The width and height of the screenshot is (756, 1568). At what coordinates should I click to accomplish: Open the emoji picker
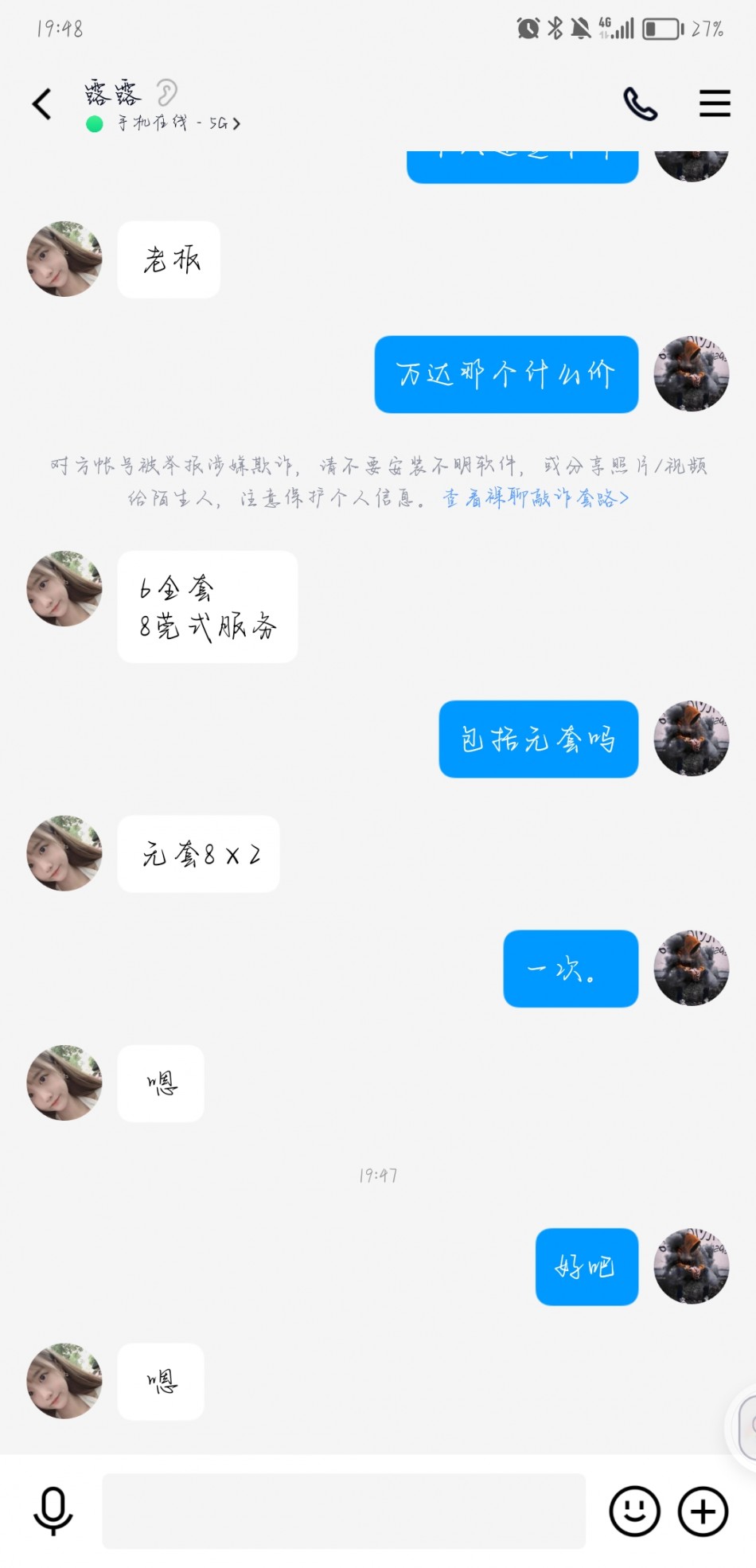(x=633, y=1510)
